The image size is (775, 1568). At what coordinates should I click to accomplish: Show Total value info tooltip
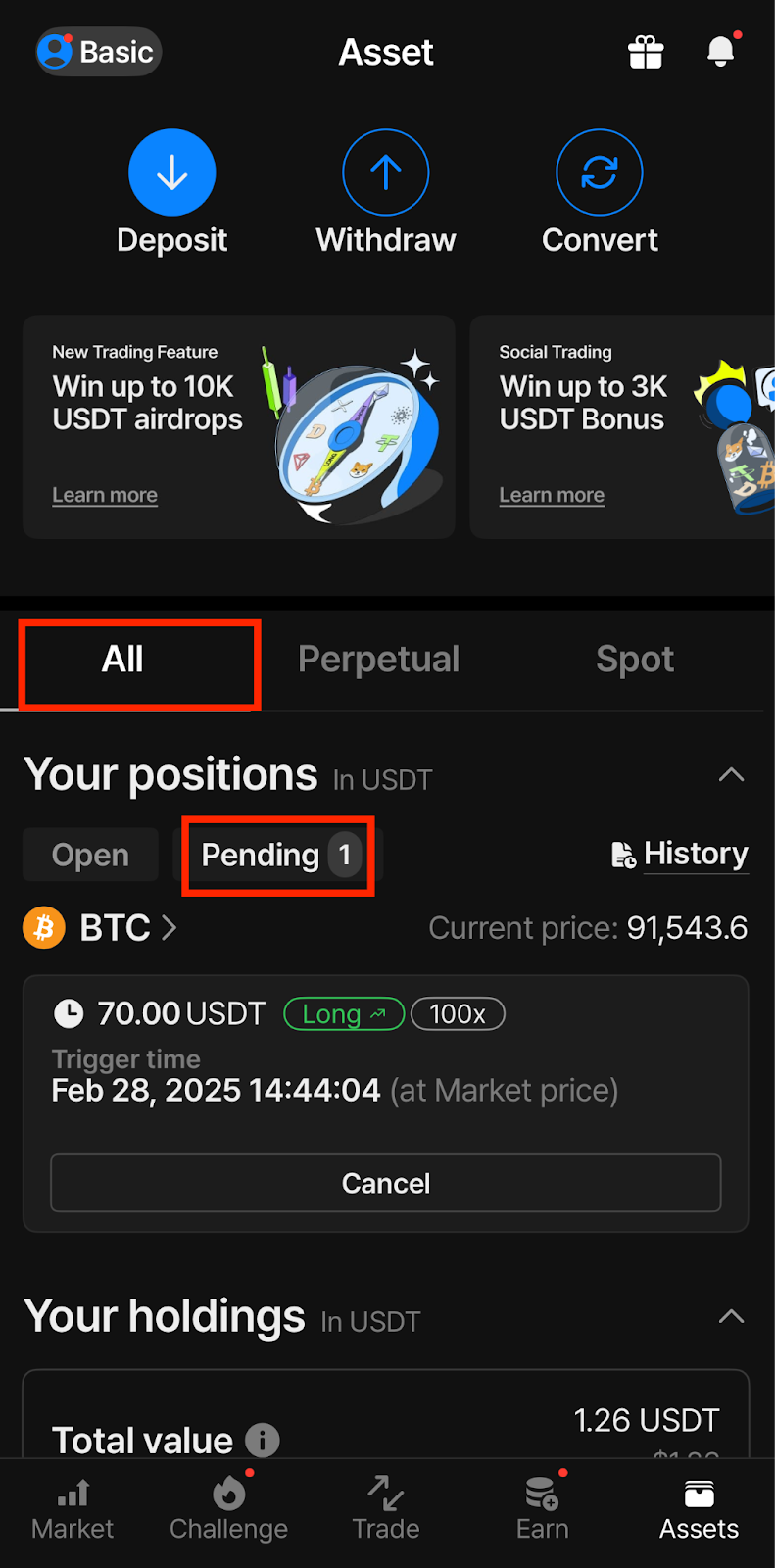click(x=262, y=1440)
